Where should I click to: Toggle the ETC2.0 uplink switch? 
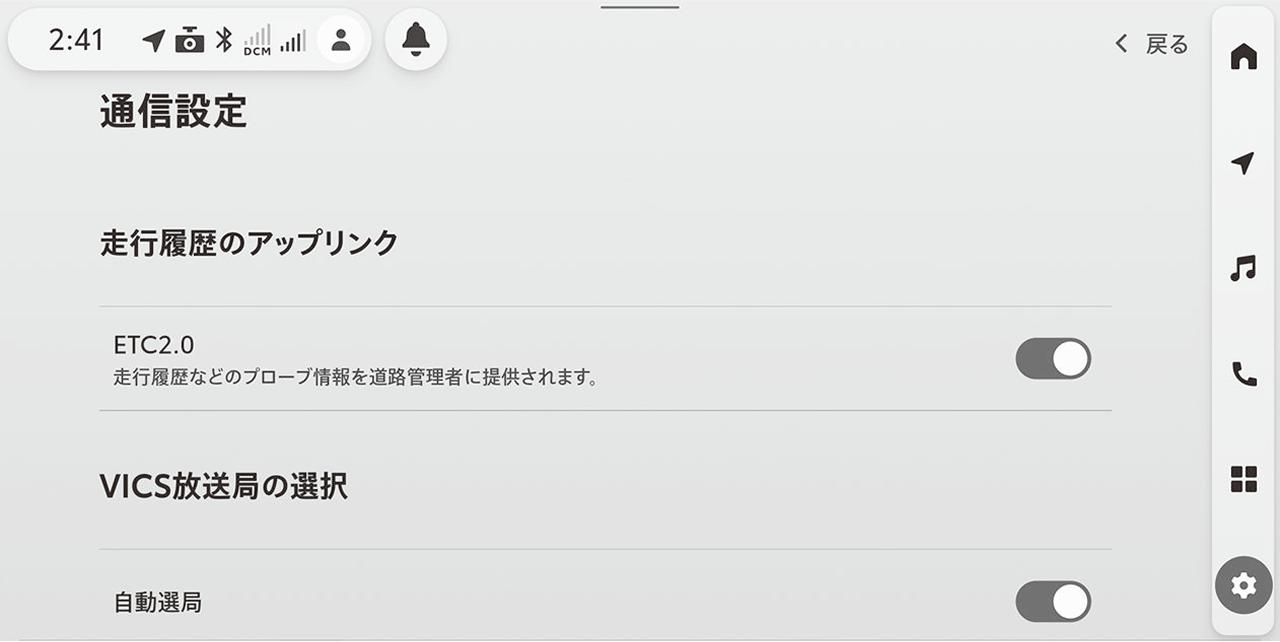1053,359
